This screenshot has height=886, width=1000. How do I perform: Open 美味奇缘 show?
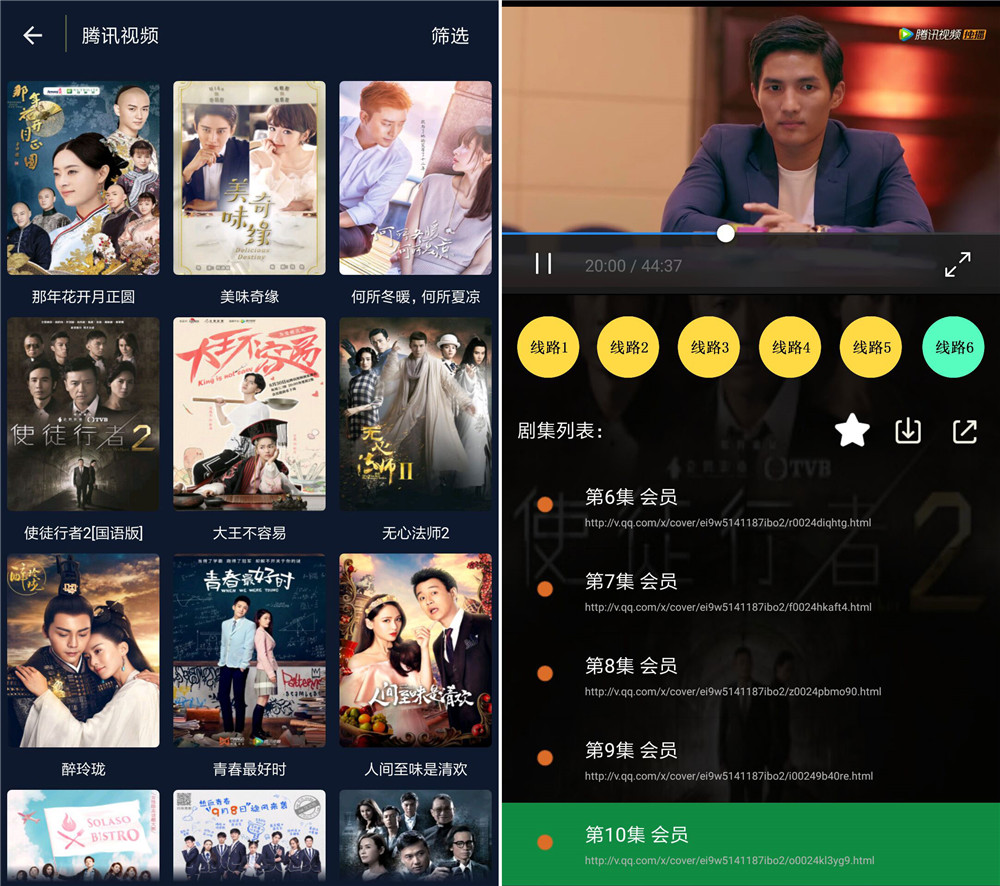(249, 178)
